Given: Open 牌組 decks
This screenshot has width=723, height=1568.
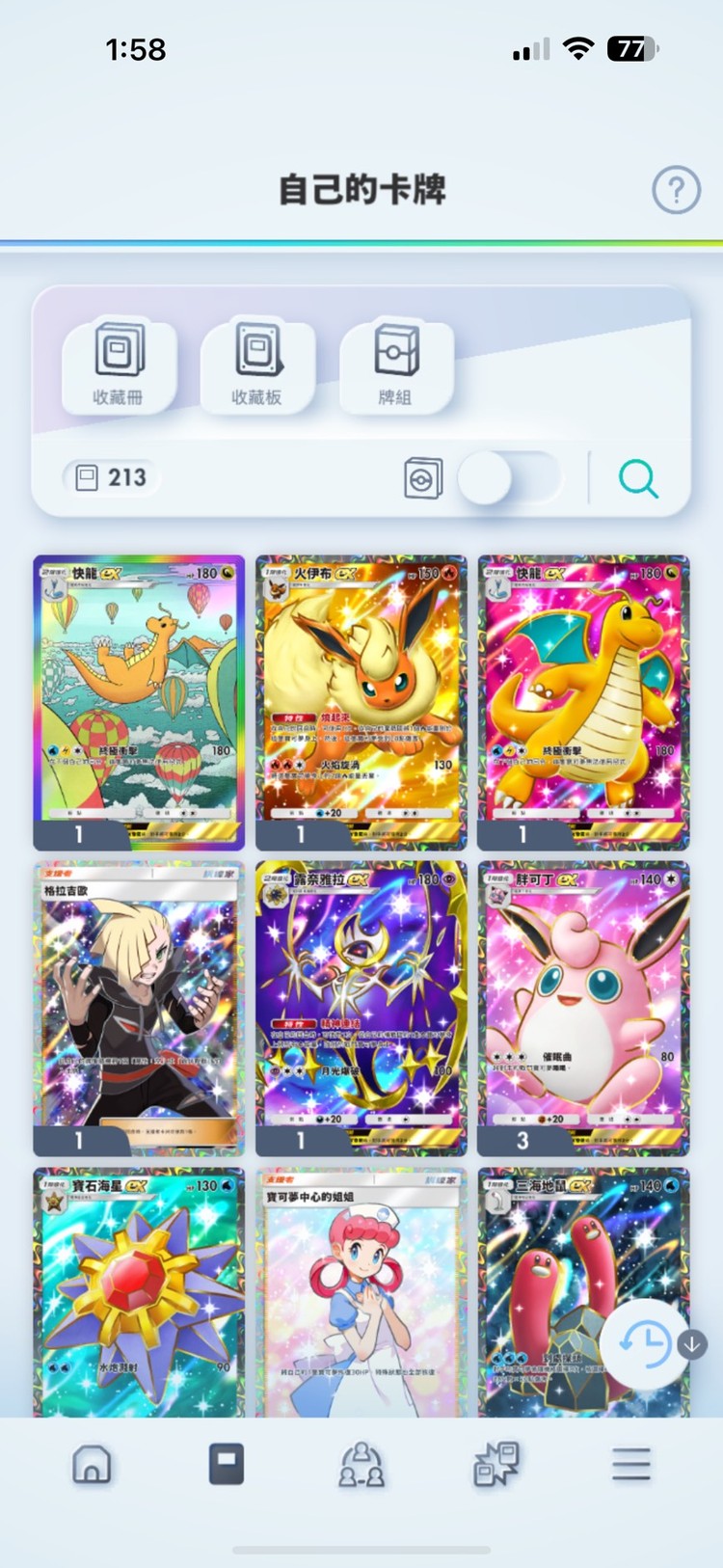Looking at the screenshot, I should pyautogui.click(x=395, y=364).
